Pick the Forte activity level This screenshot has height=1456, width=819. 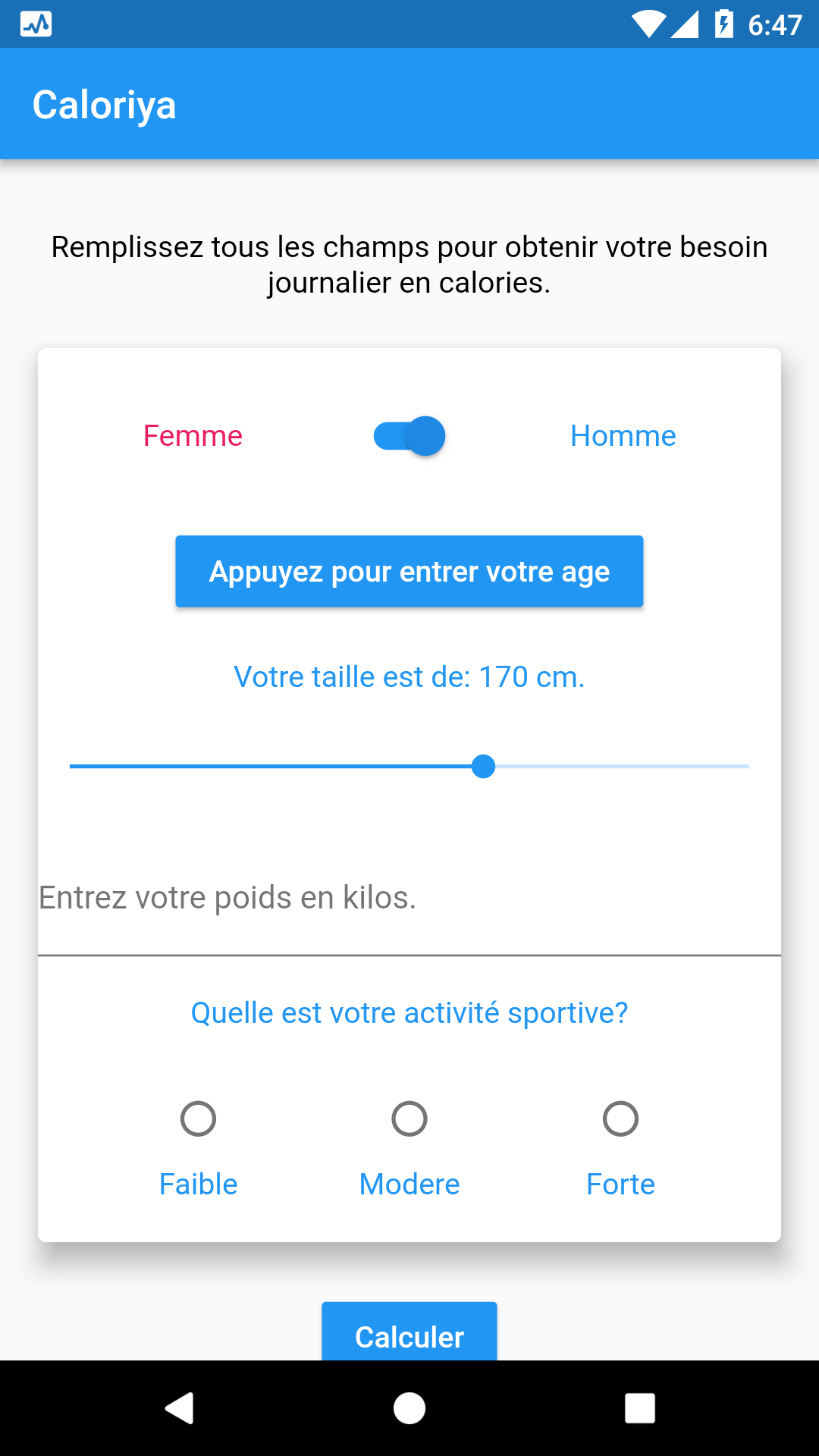(620, 1119)
